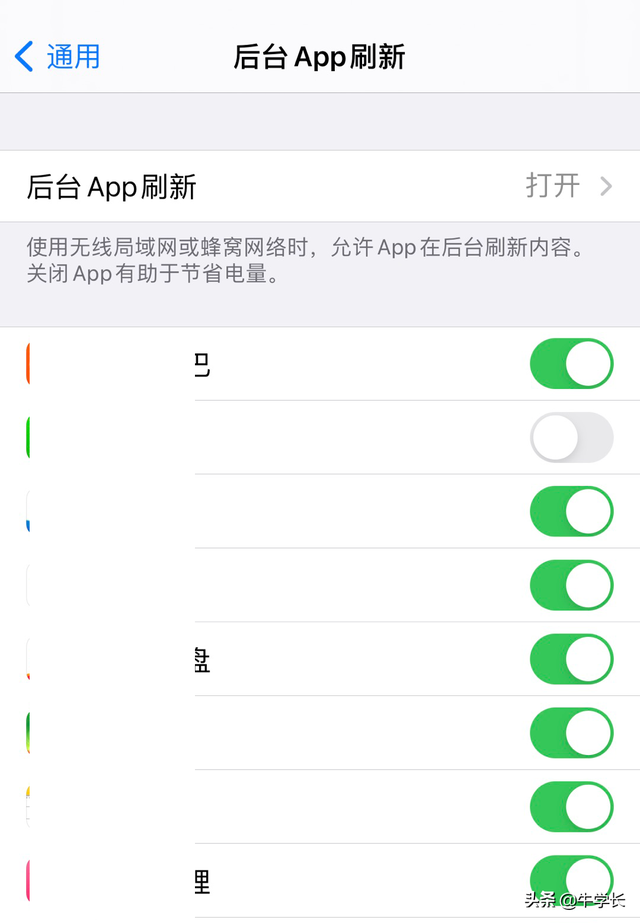Disable the toggle for app ending in 里
The height and width of the screenshot is (923, 640).
point(571,880)
